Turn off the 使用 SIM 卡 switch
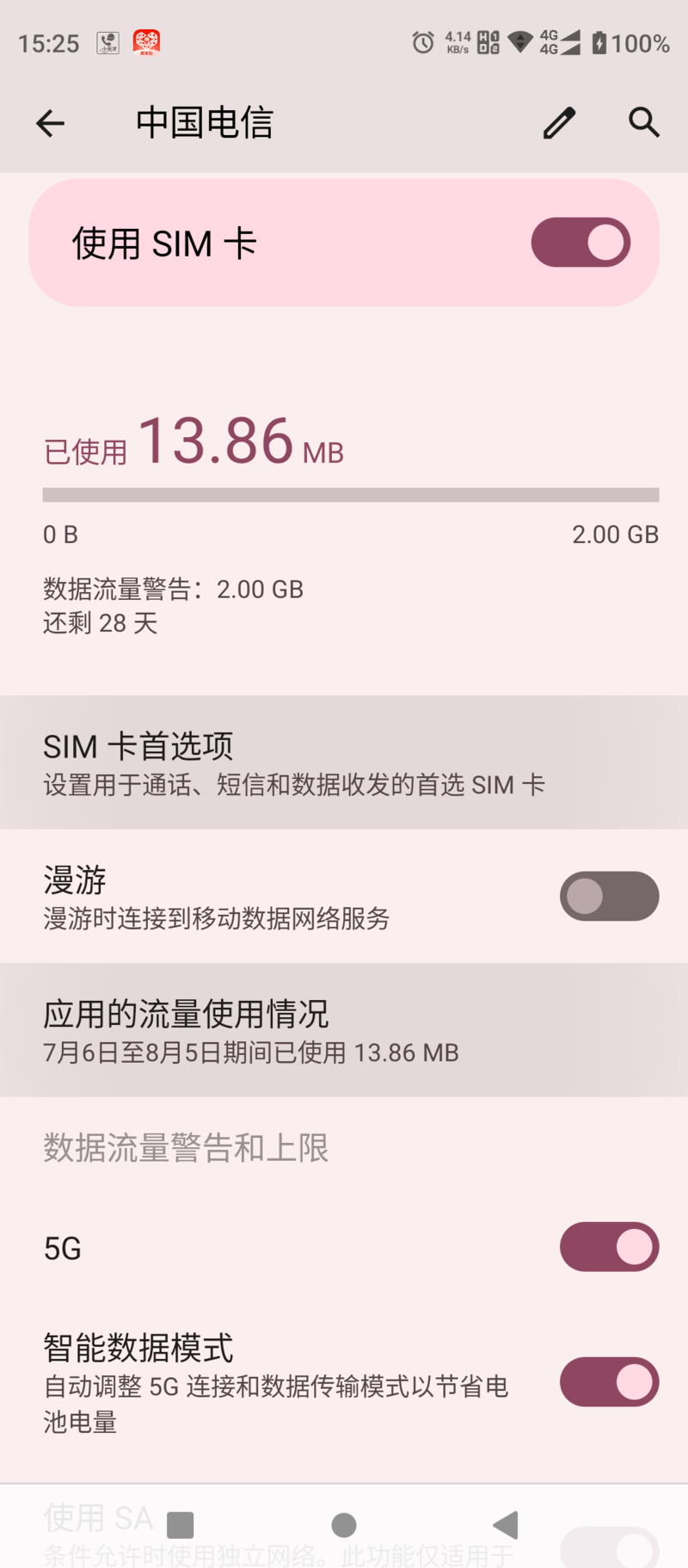The width and height of the screenshot is (688, 1568). [580, 243]
